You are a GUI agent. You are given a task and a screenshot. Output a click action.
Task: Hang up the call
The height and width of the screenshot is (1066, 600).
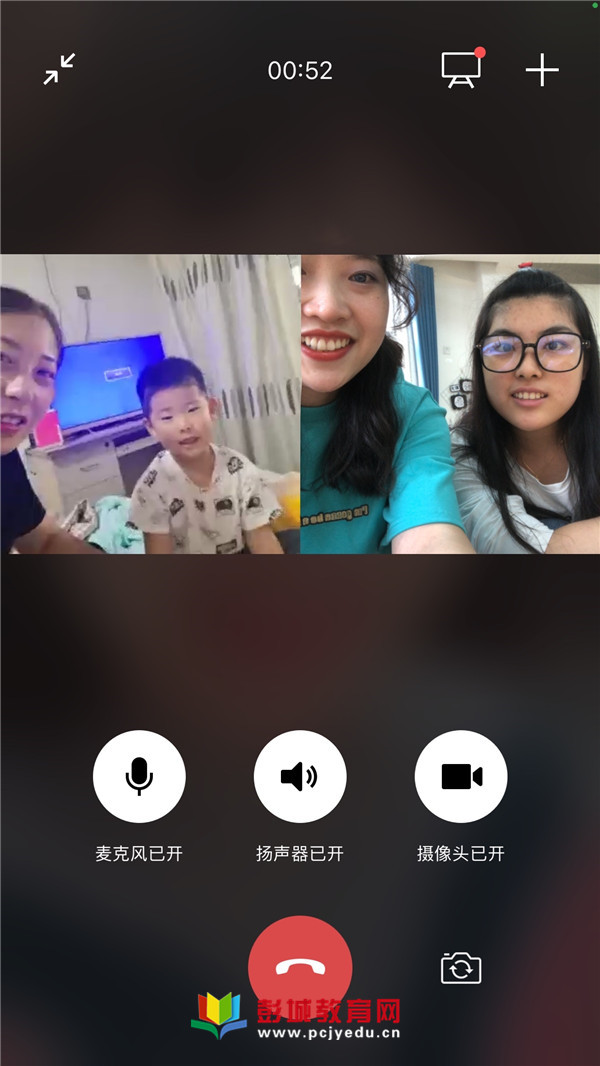tap(300, 966)
